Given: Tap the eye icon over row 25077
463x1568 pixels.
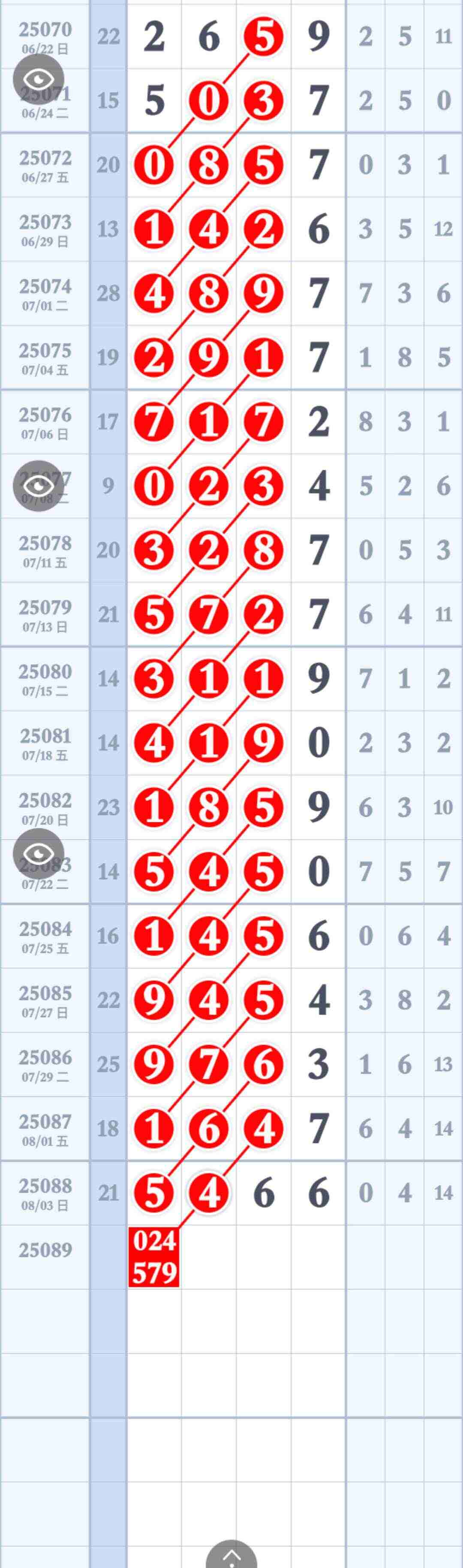Looking at the screenshot, I should (x=39, y=486).
